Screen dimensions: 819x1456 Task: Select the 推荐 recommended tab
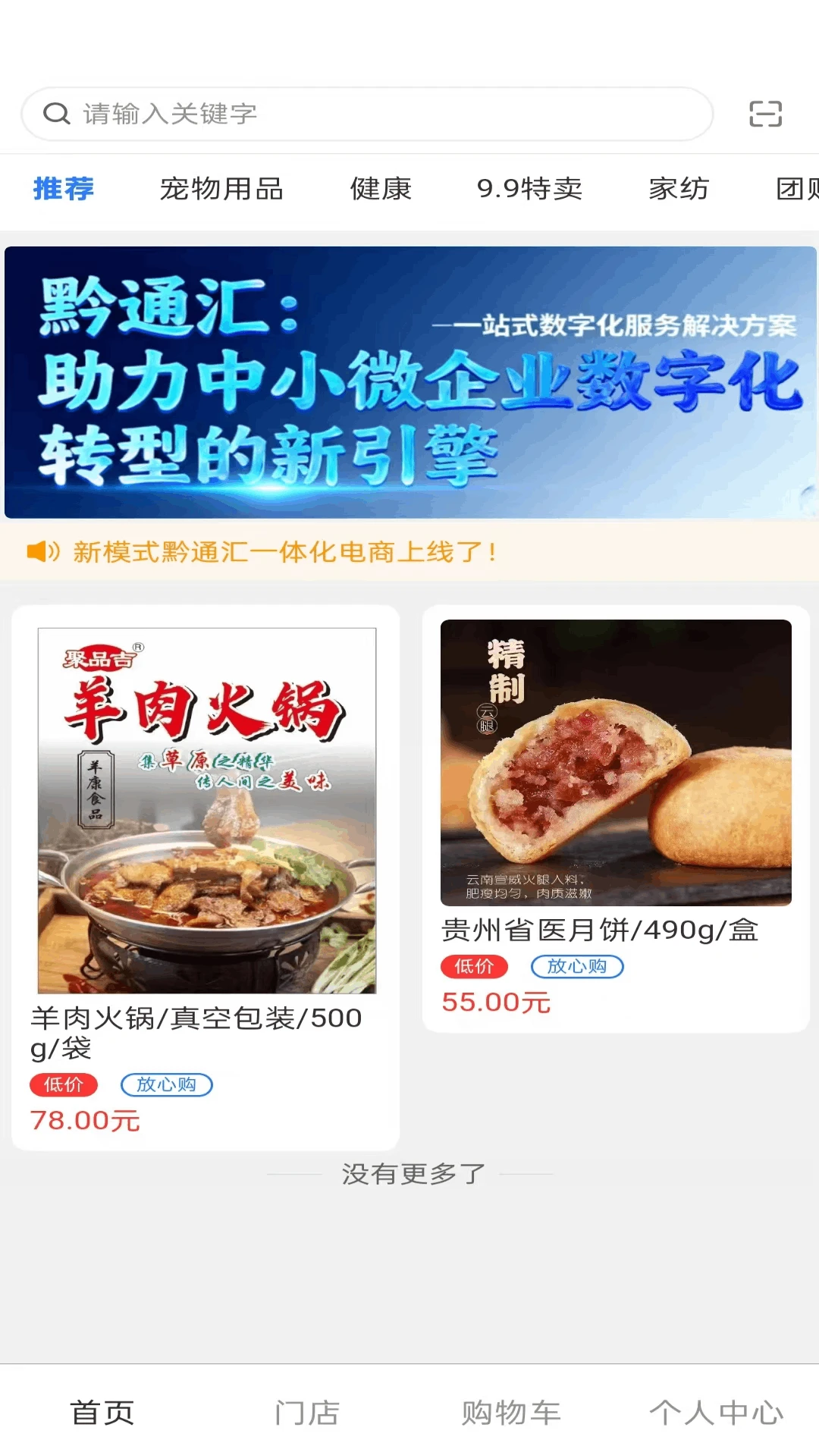[x=64, y=190]
